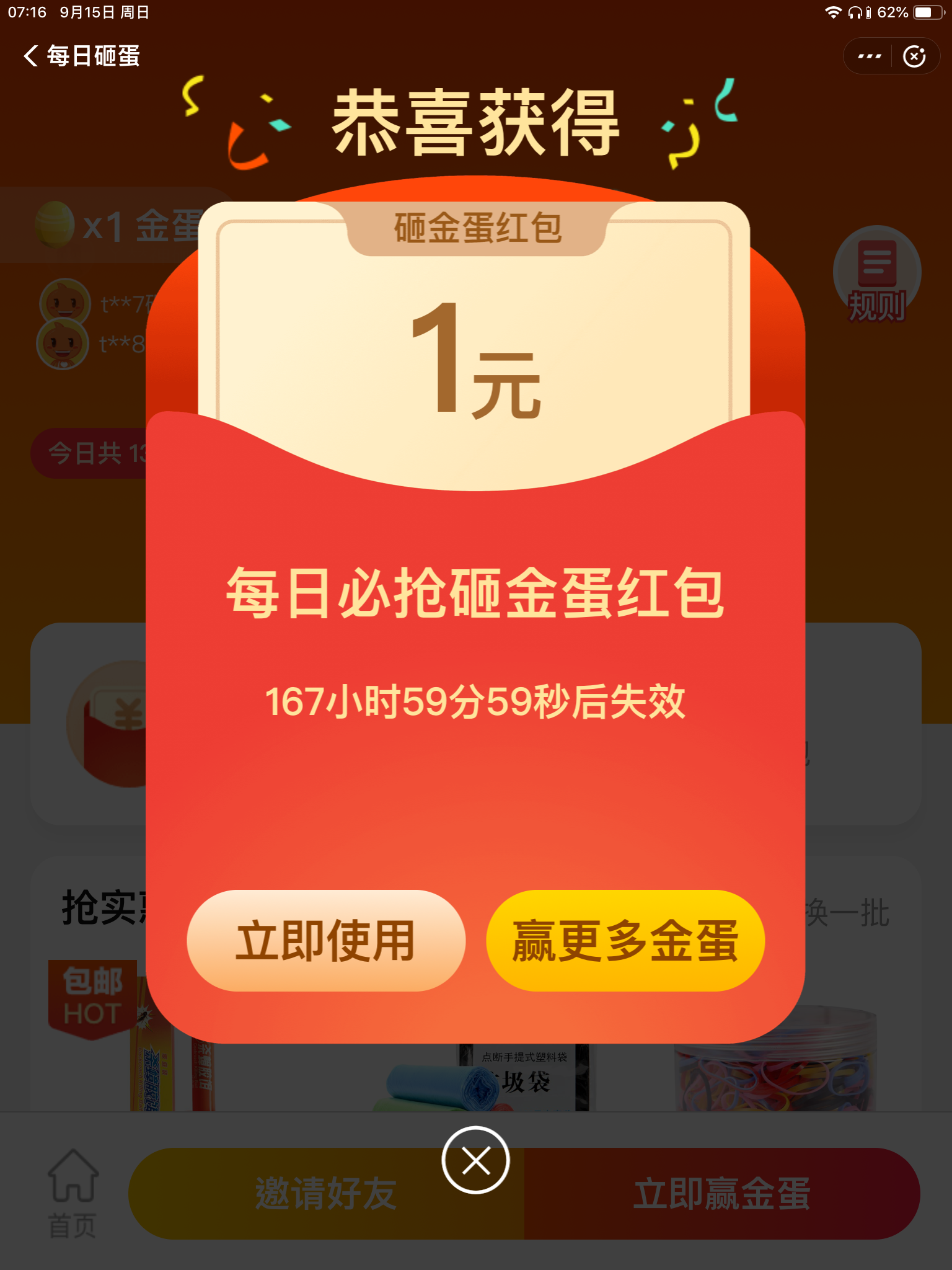952x1270 pixels.
Task: Tap 赢更多金蛋 to win more eggs
Action: 625,941
